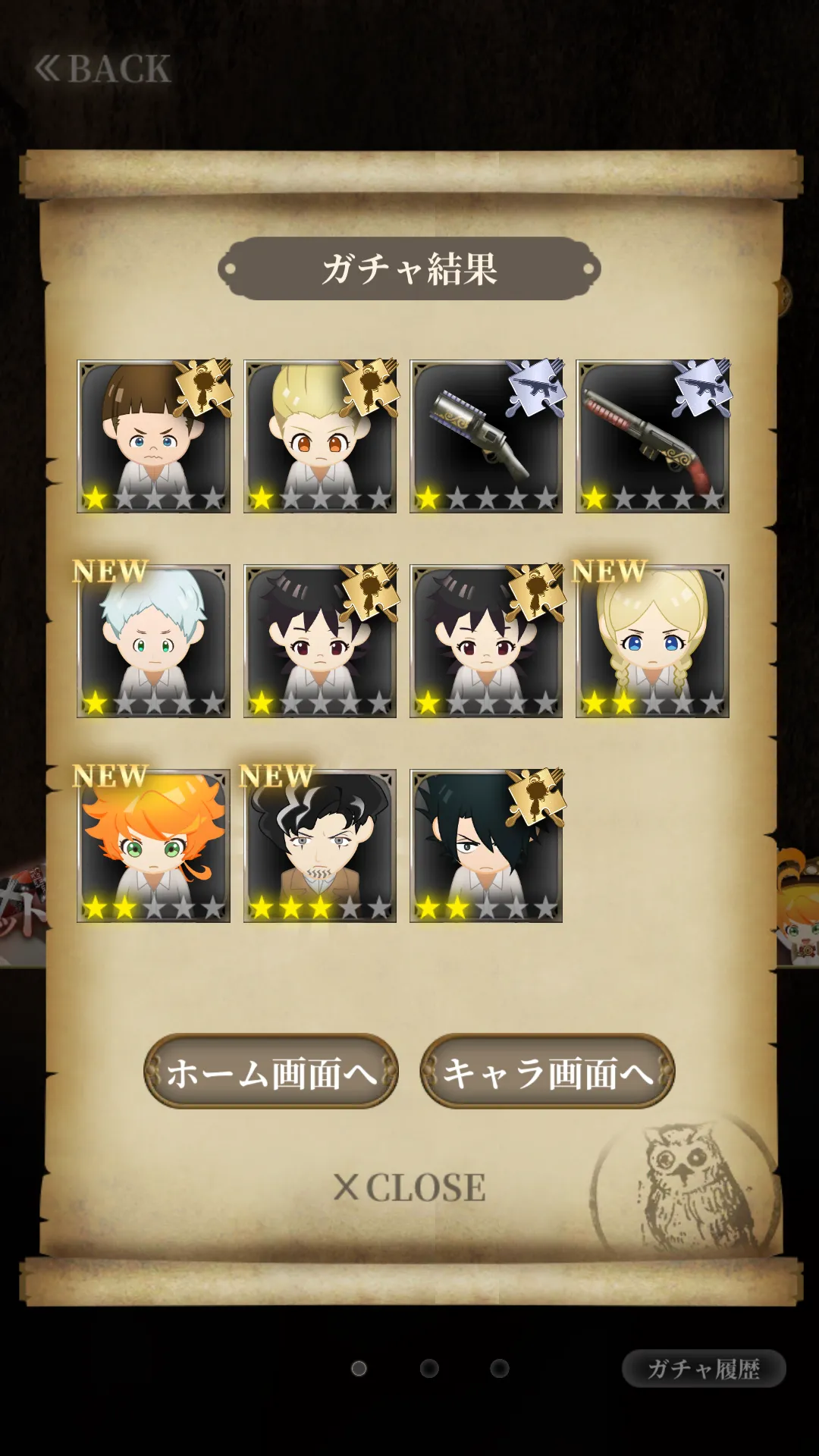Tap the BACK button
This screenshot has height=1456, width=819.
point(102,69)
